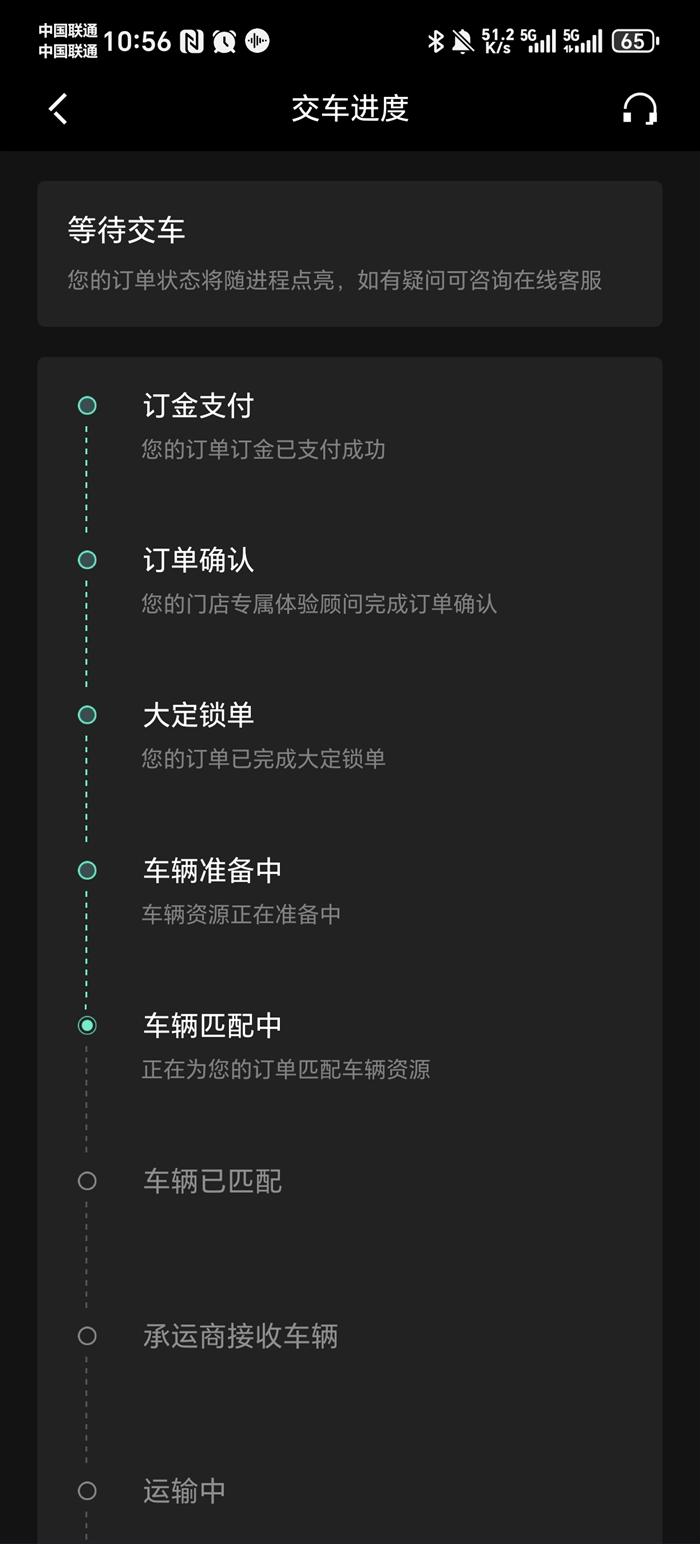Open online customer service headset icon

(639, 109)
